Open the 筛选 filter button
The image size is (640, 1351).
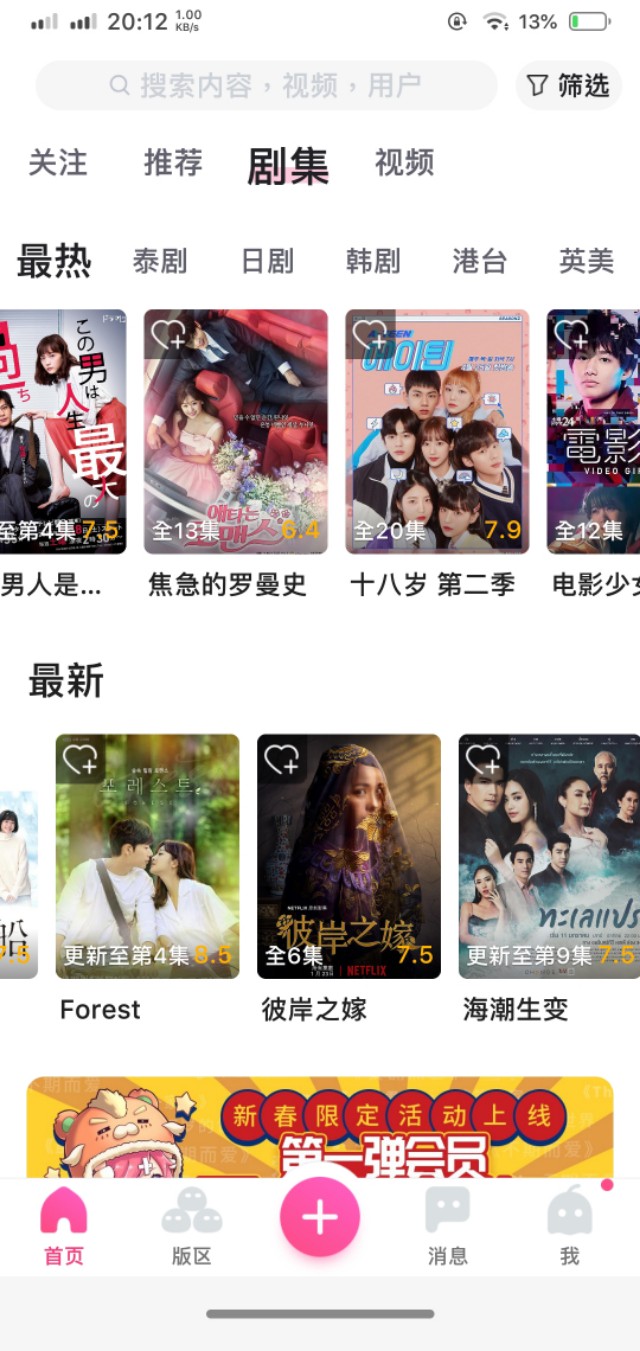coord(568,85)
